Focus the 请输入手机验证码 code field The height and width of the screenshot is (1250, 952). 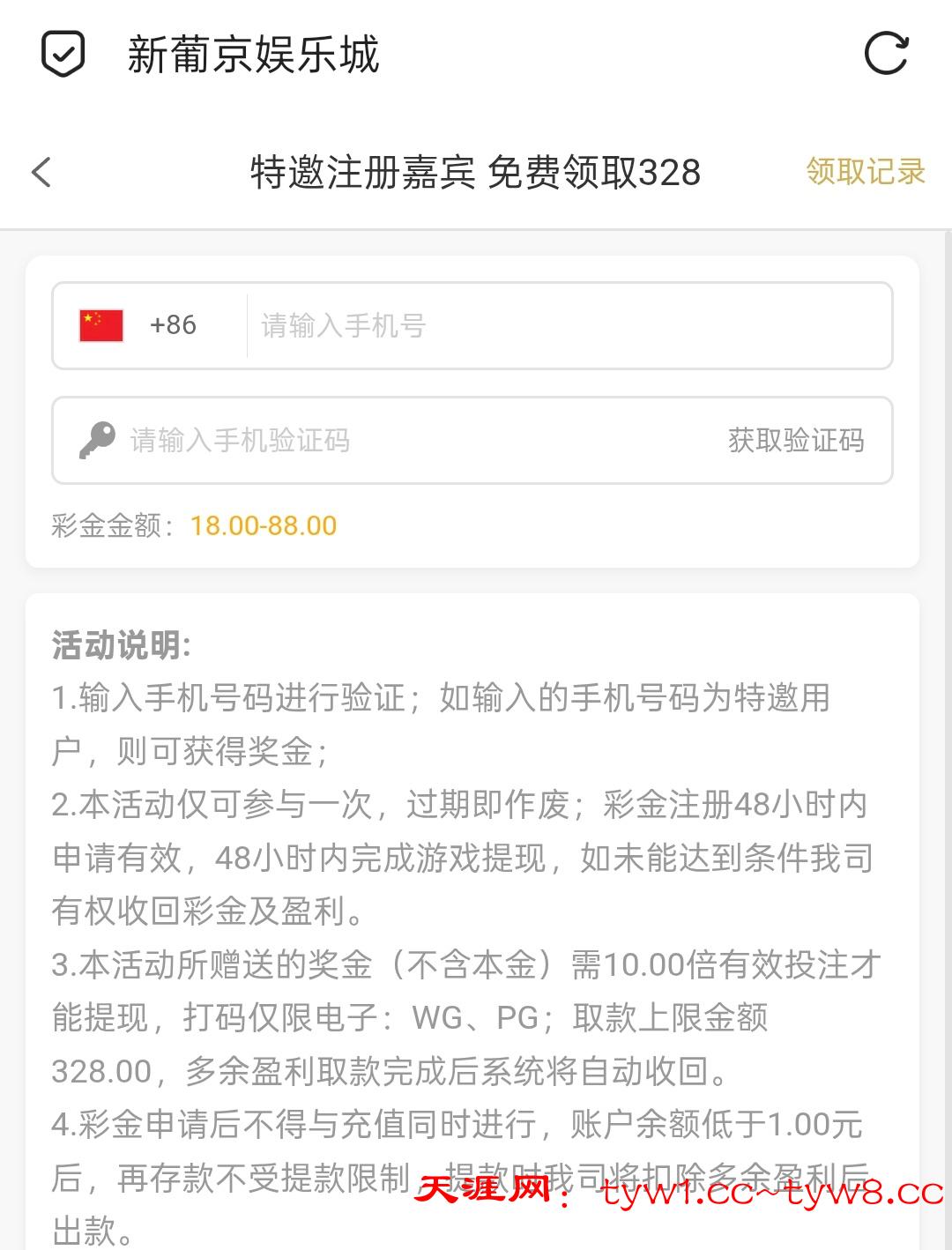pyautogui.click(x=397, y=440)
